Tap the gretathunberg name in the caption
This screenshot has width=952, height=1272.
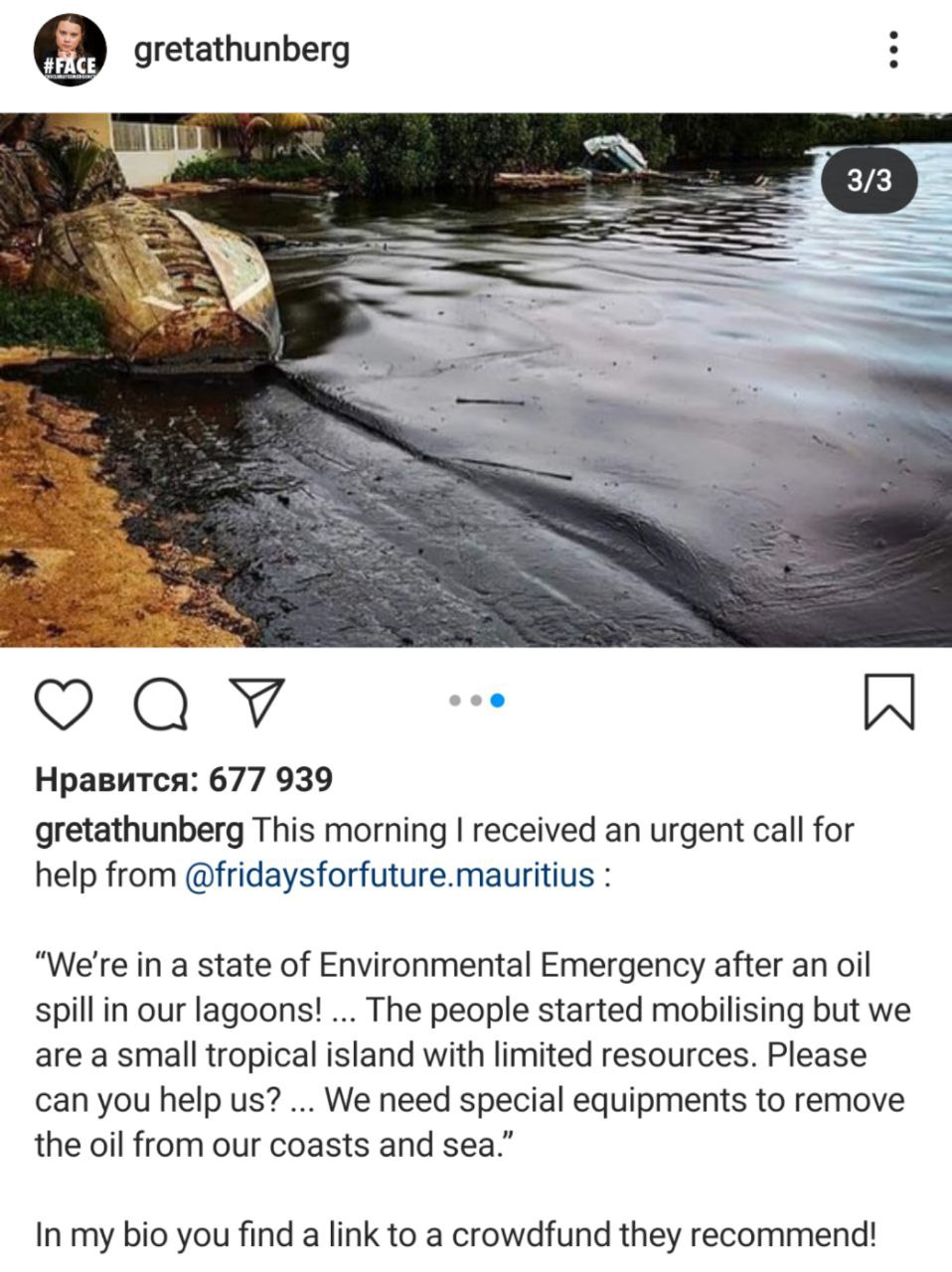tap(139, 830)
